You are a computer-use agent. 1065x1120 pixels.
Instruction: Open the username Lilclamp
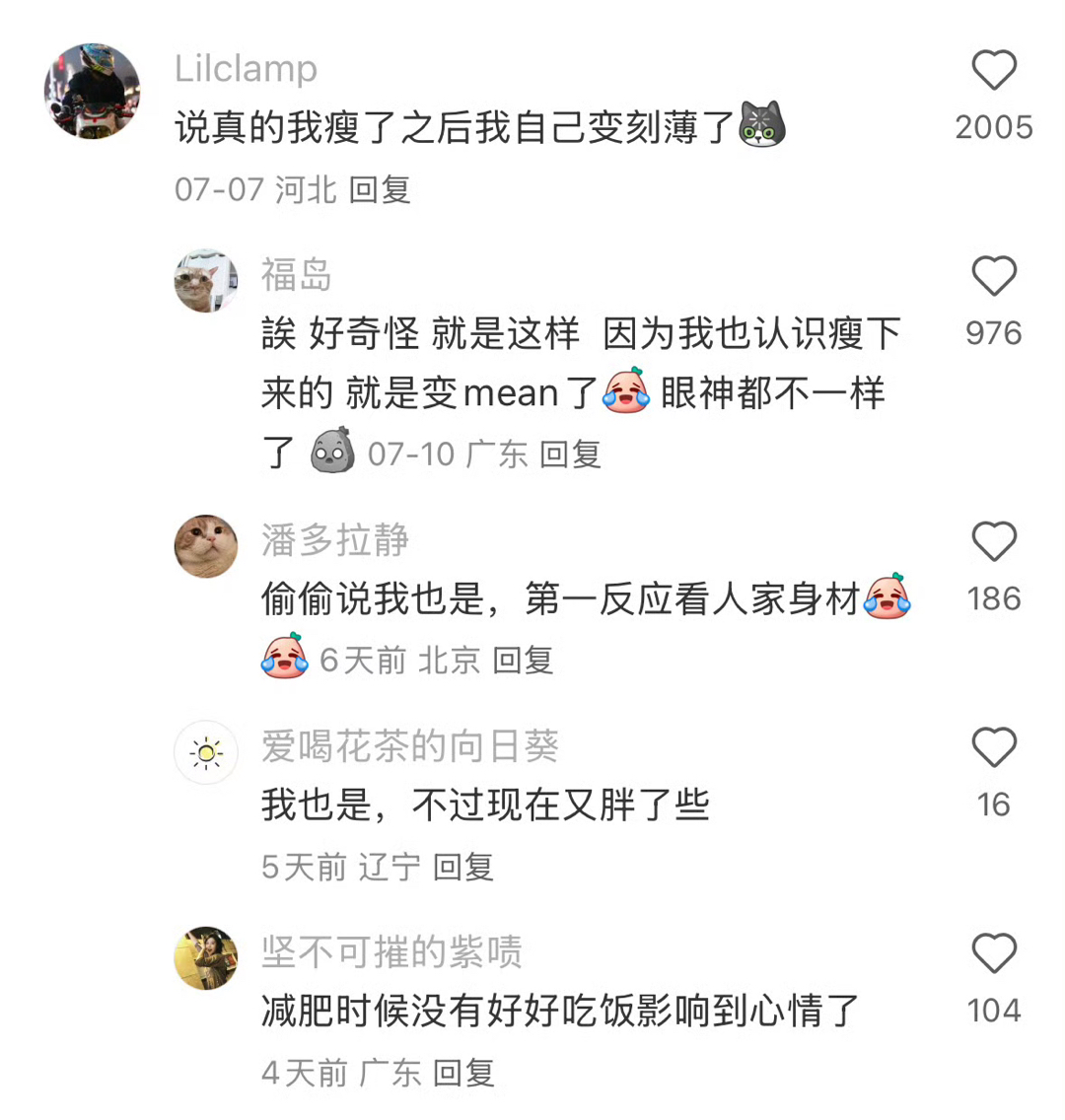[246, 69]
